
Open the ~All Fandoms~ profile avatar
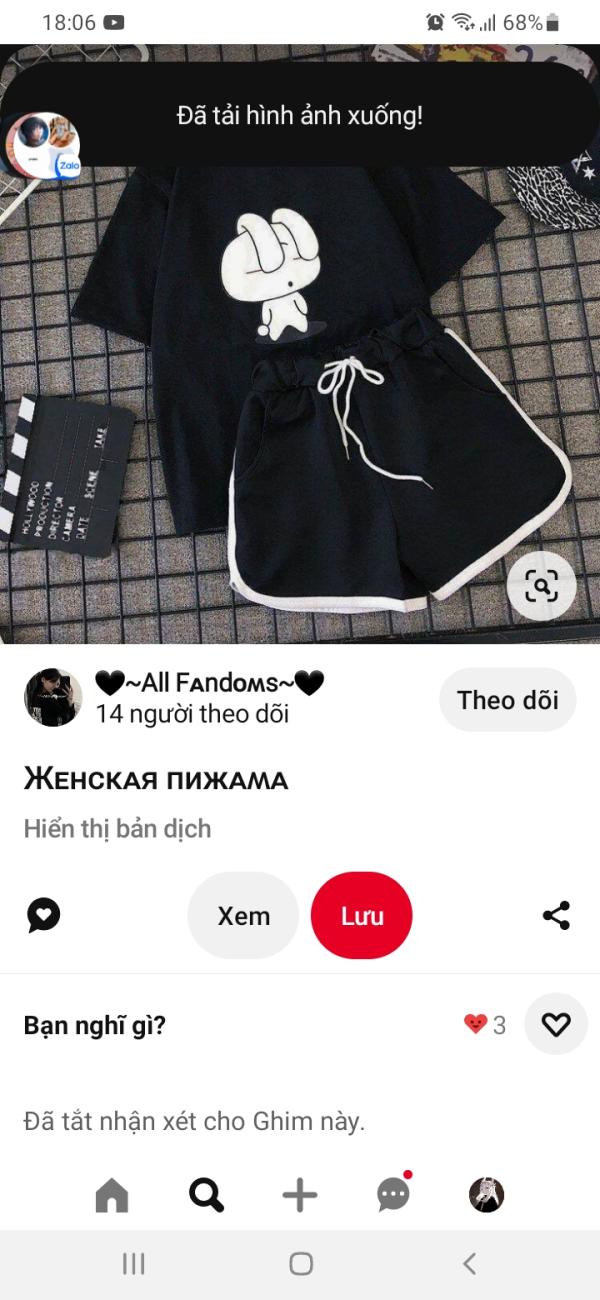point(53,697)
